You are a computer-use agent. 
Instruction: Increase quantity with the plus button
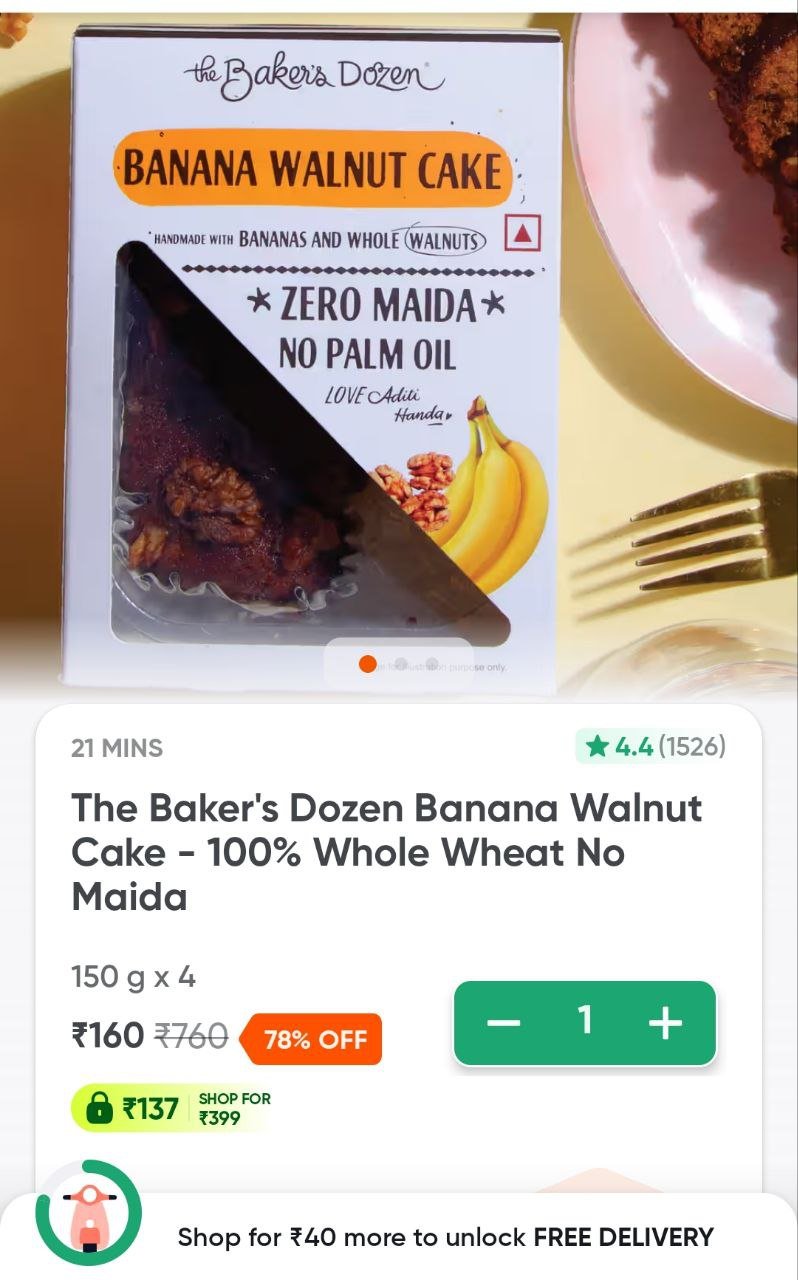[x=665, y=1023]
